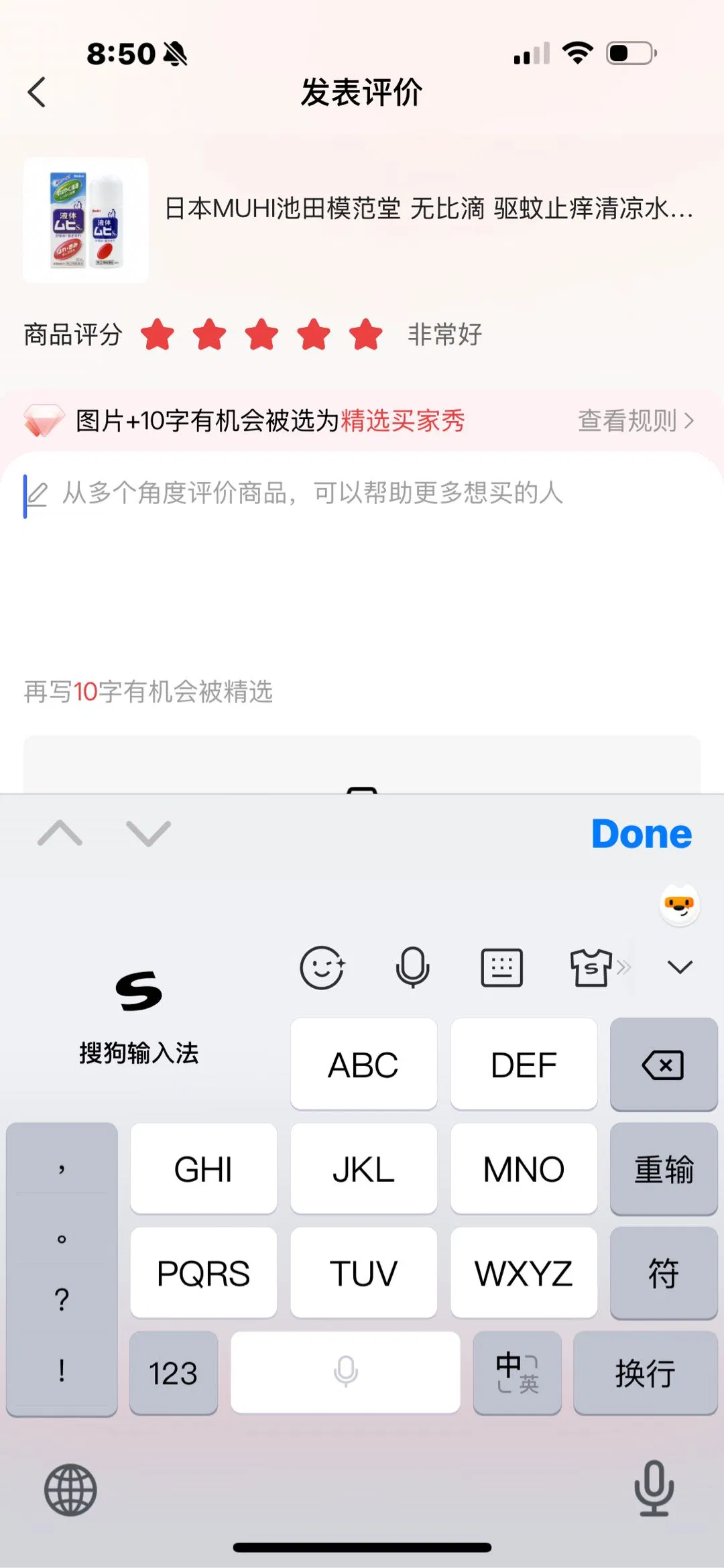Open the keyboard emoji panel

[322, 967]
